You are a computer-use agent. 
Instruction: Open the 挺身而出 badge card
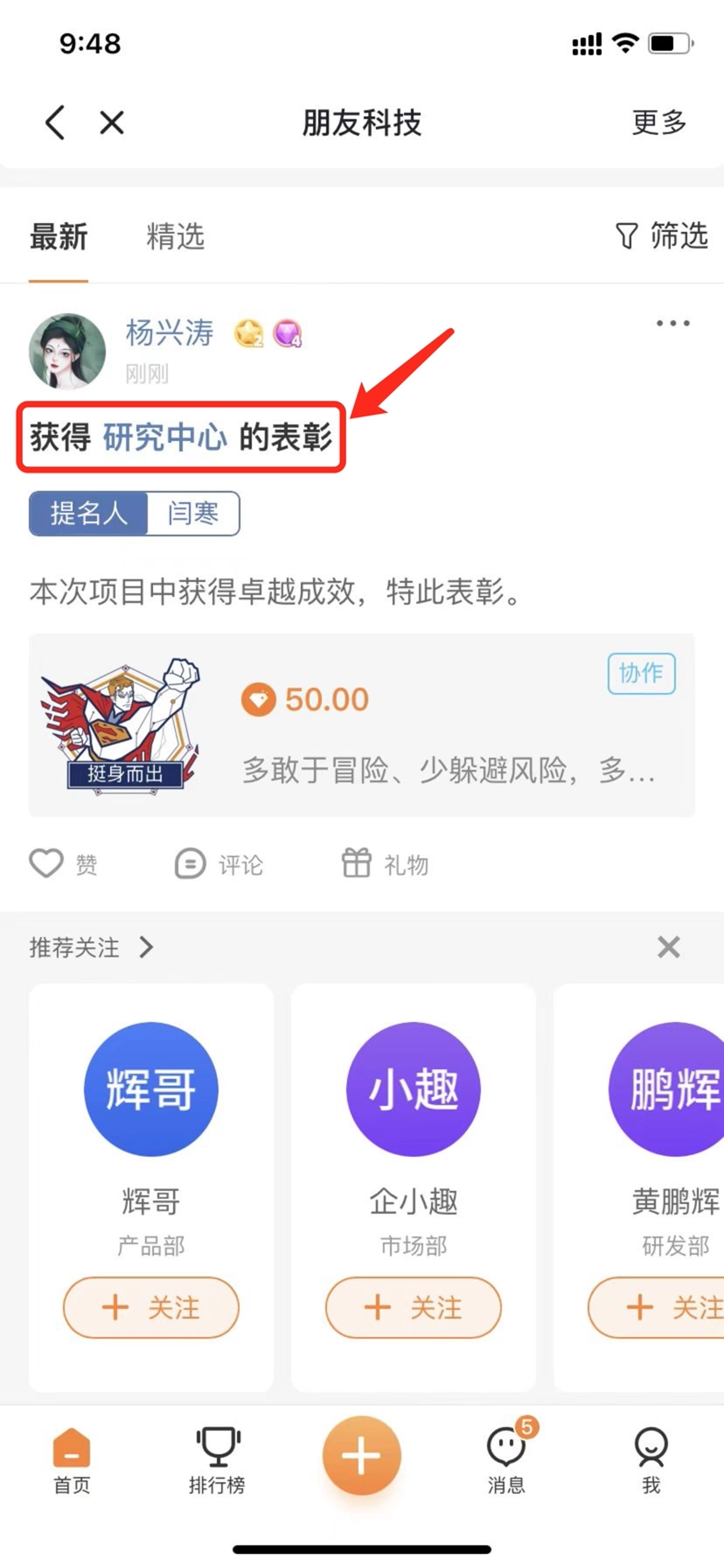(362, 725)
